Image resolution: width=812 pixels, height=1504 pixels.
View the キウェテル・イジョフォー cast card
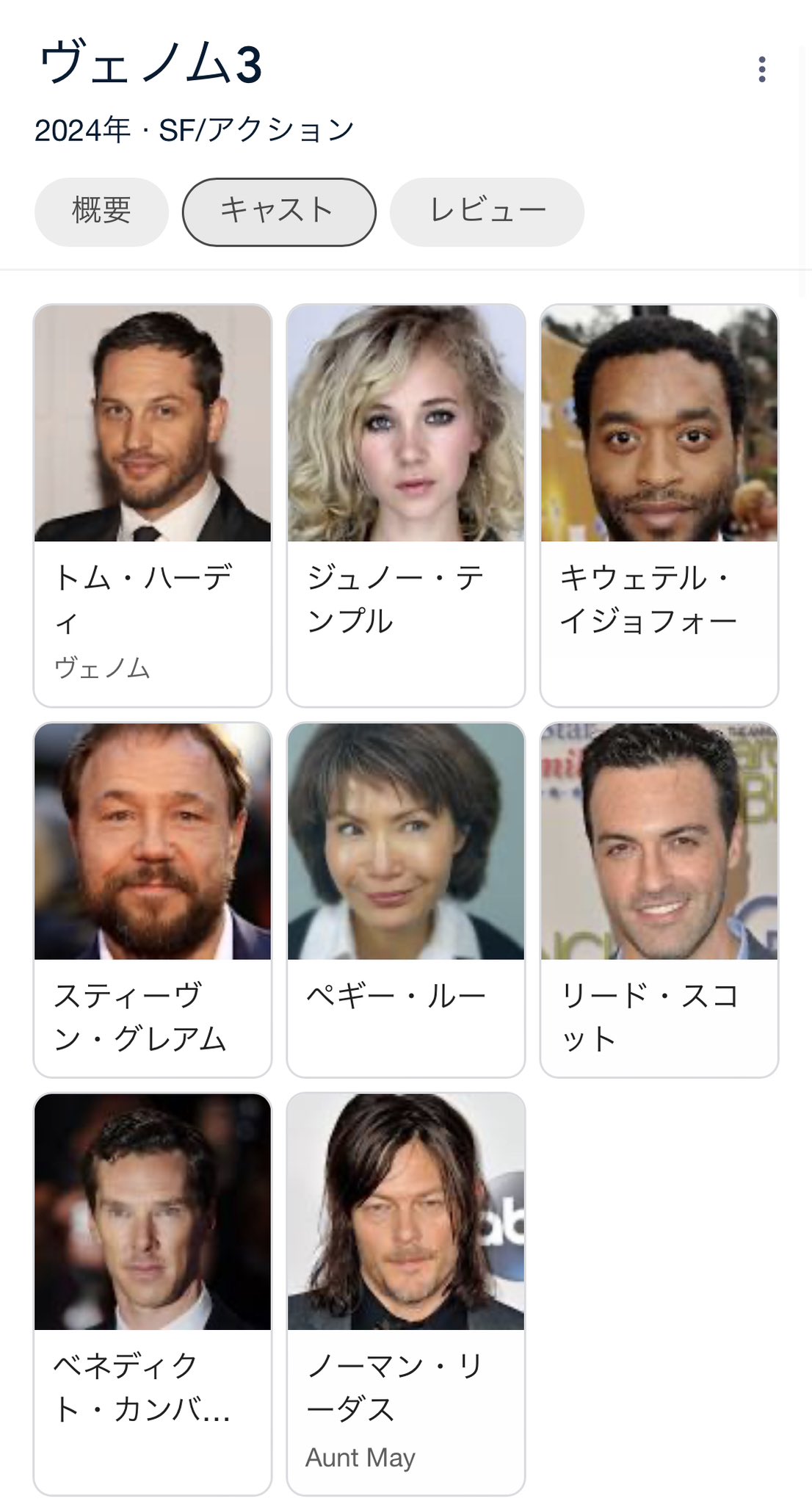pyautogui.click(x=659, y=505)
